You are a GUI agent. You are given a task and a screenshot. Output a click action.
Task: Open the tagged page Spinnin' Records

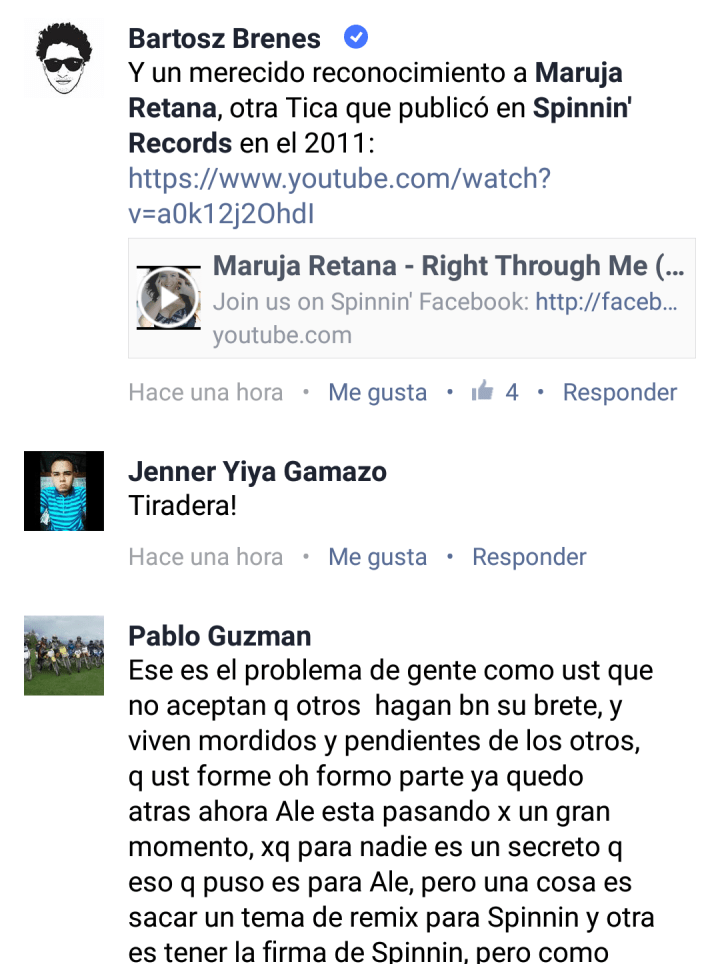[581, 110]
